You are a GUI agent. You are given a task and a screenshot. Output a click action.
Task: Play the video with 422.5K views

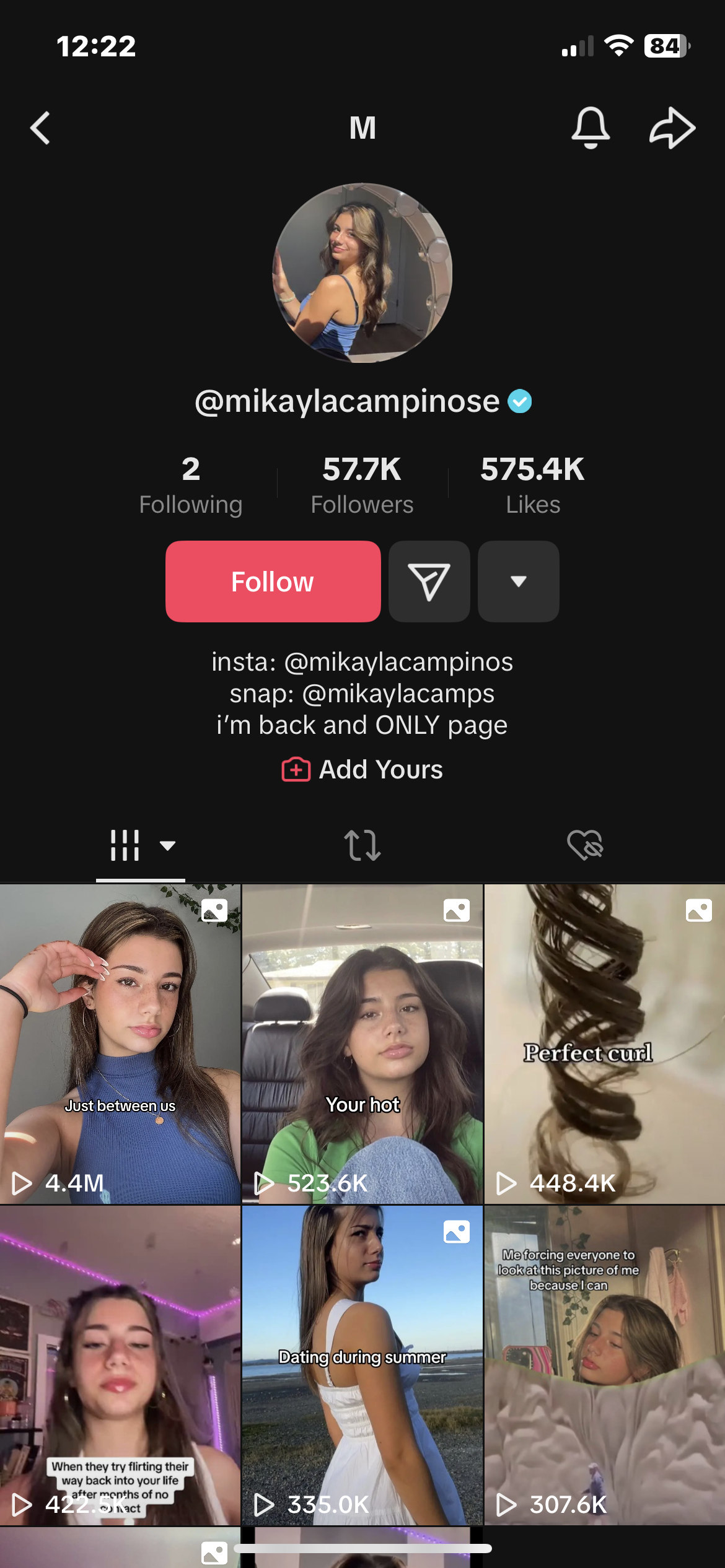pyautogui.click(x=120, y=1364)
